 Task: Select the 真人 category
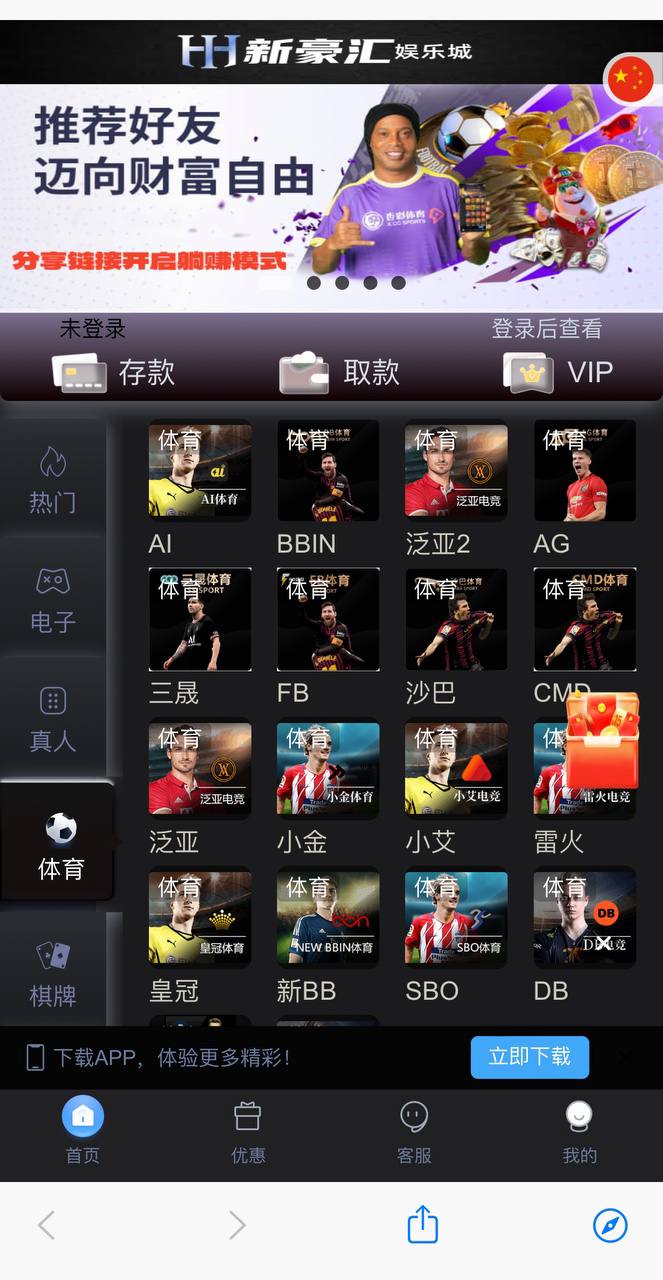52,719
